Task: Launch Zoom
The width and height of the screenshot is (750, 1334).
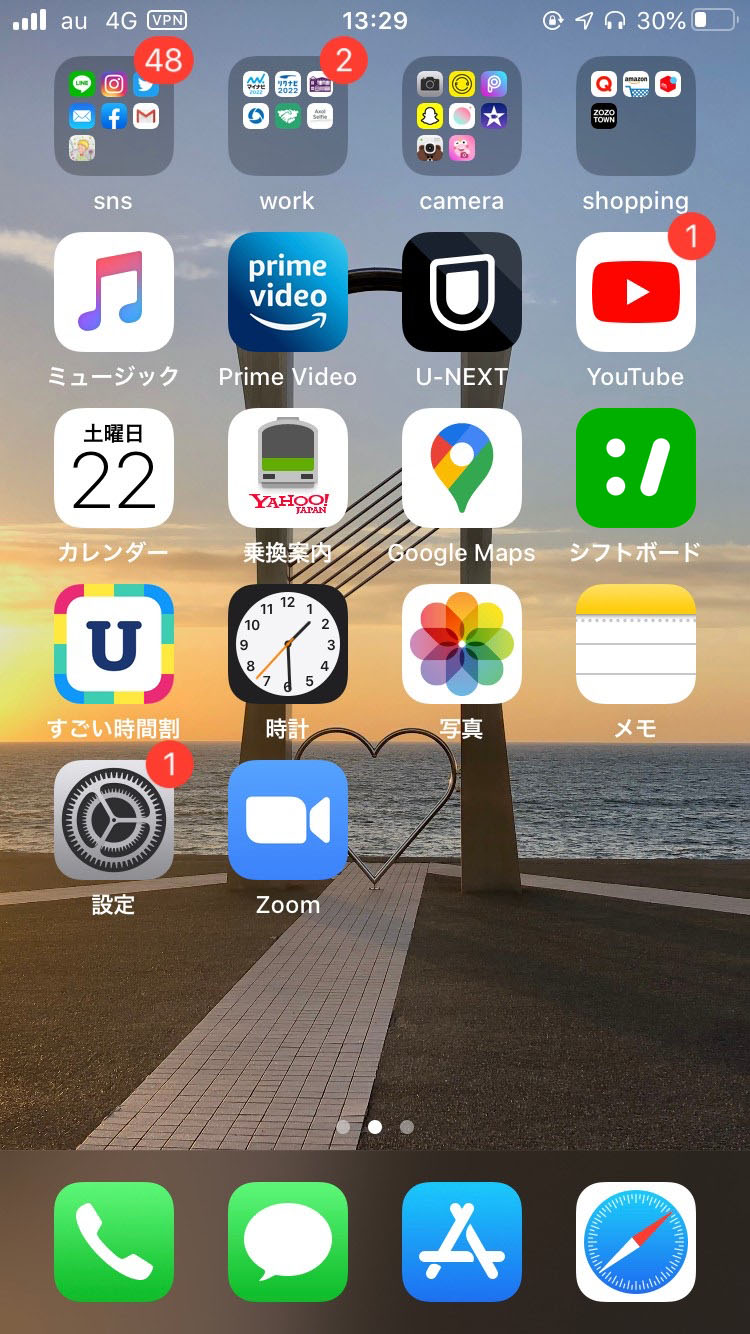Action: (x=288, y=820)
